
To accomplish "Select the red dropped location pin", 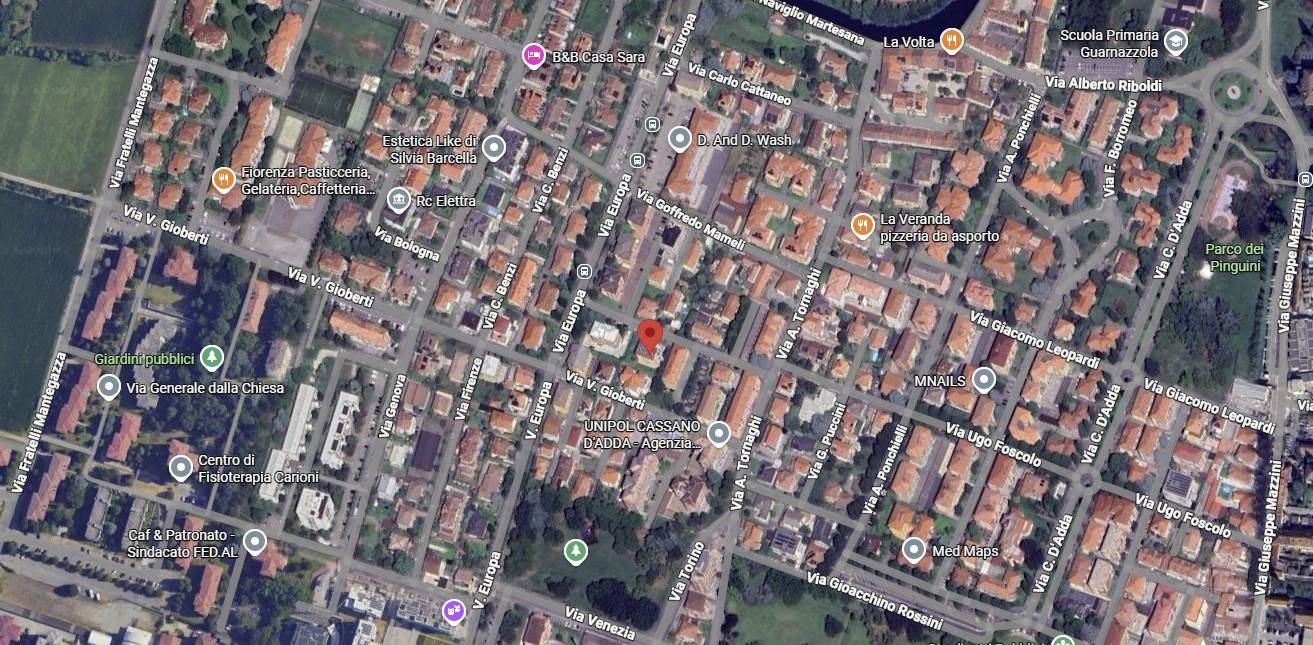I will 650,335.
